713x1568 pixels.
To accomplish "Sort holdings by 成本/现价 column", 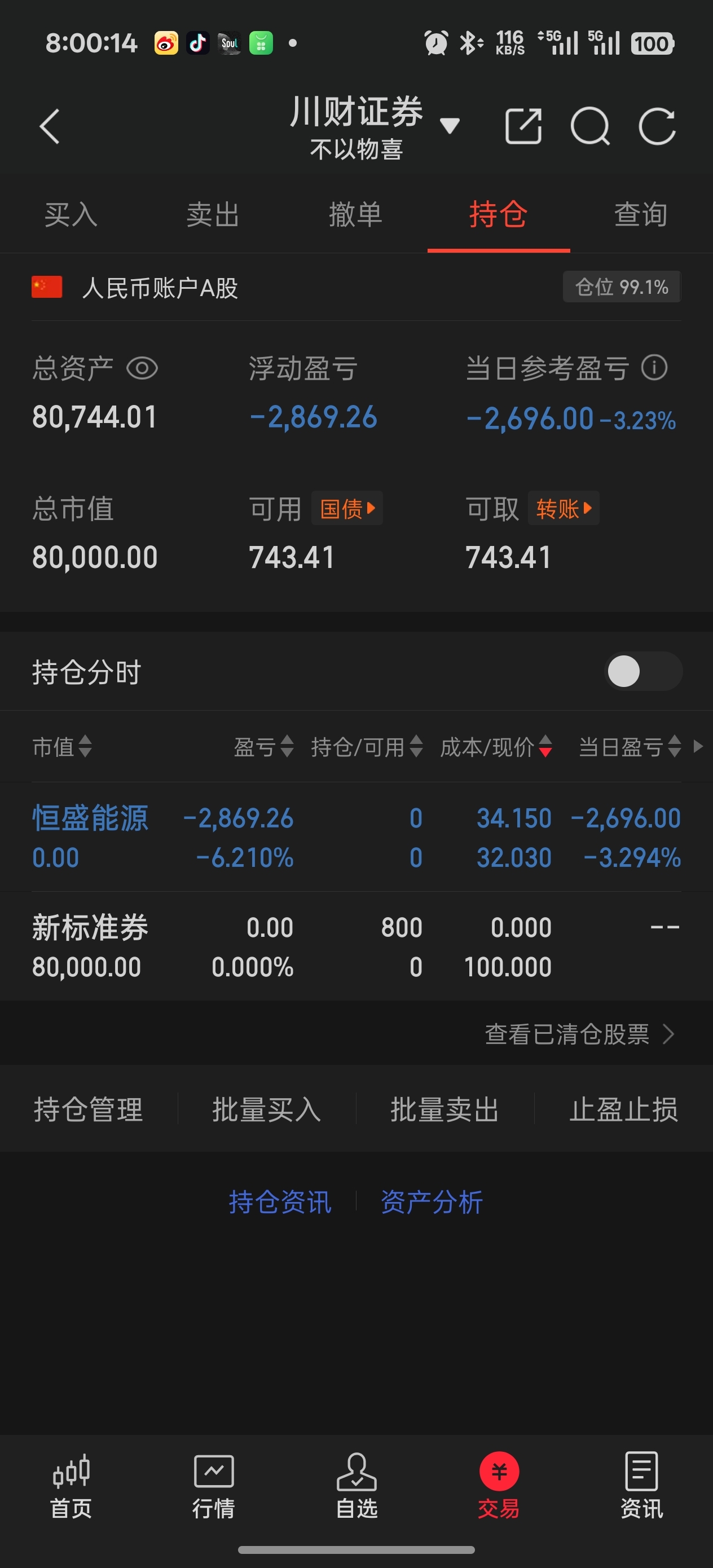I will pos(496,746).
